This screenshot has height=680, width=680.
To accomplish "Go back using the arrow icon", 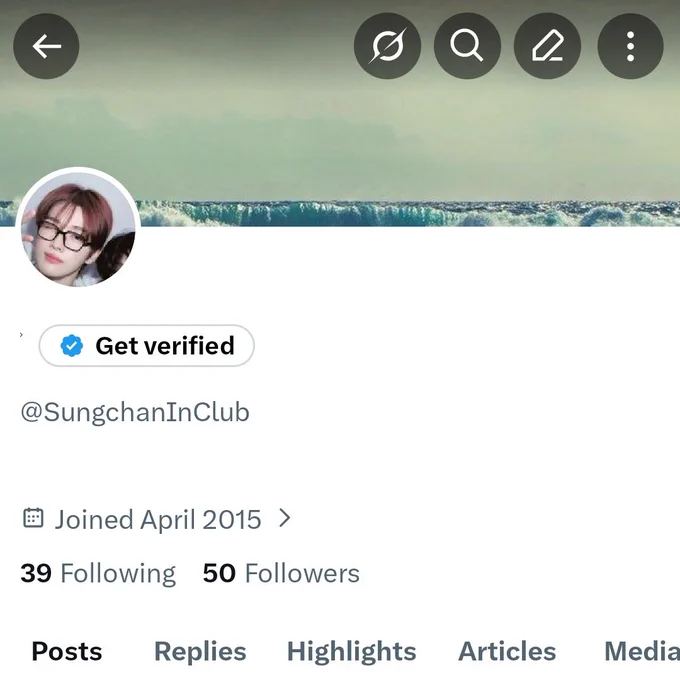I will pos(46,46).
